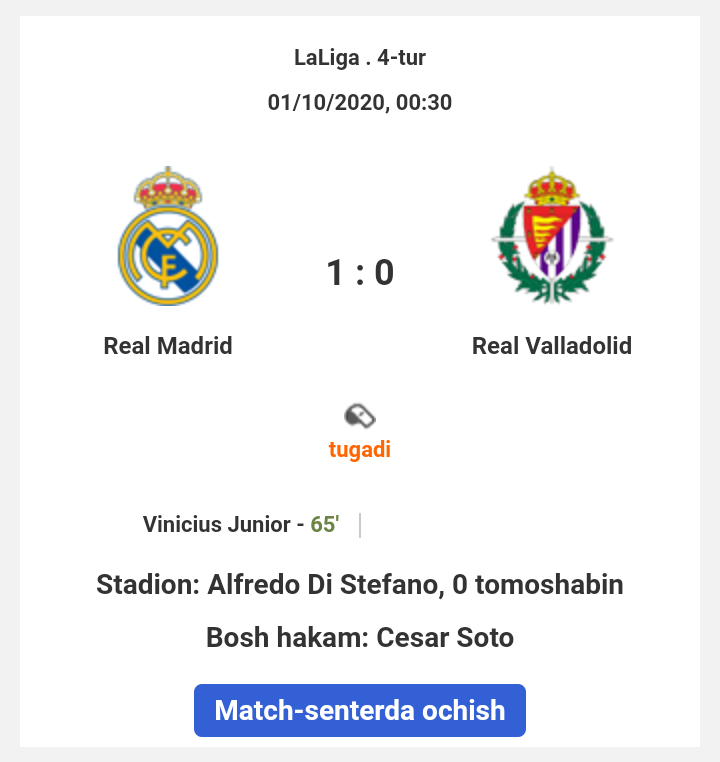Click the 'tugadi' match status label
The height and width of the screenshot is (762, 720).
point(360,449)
